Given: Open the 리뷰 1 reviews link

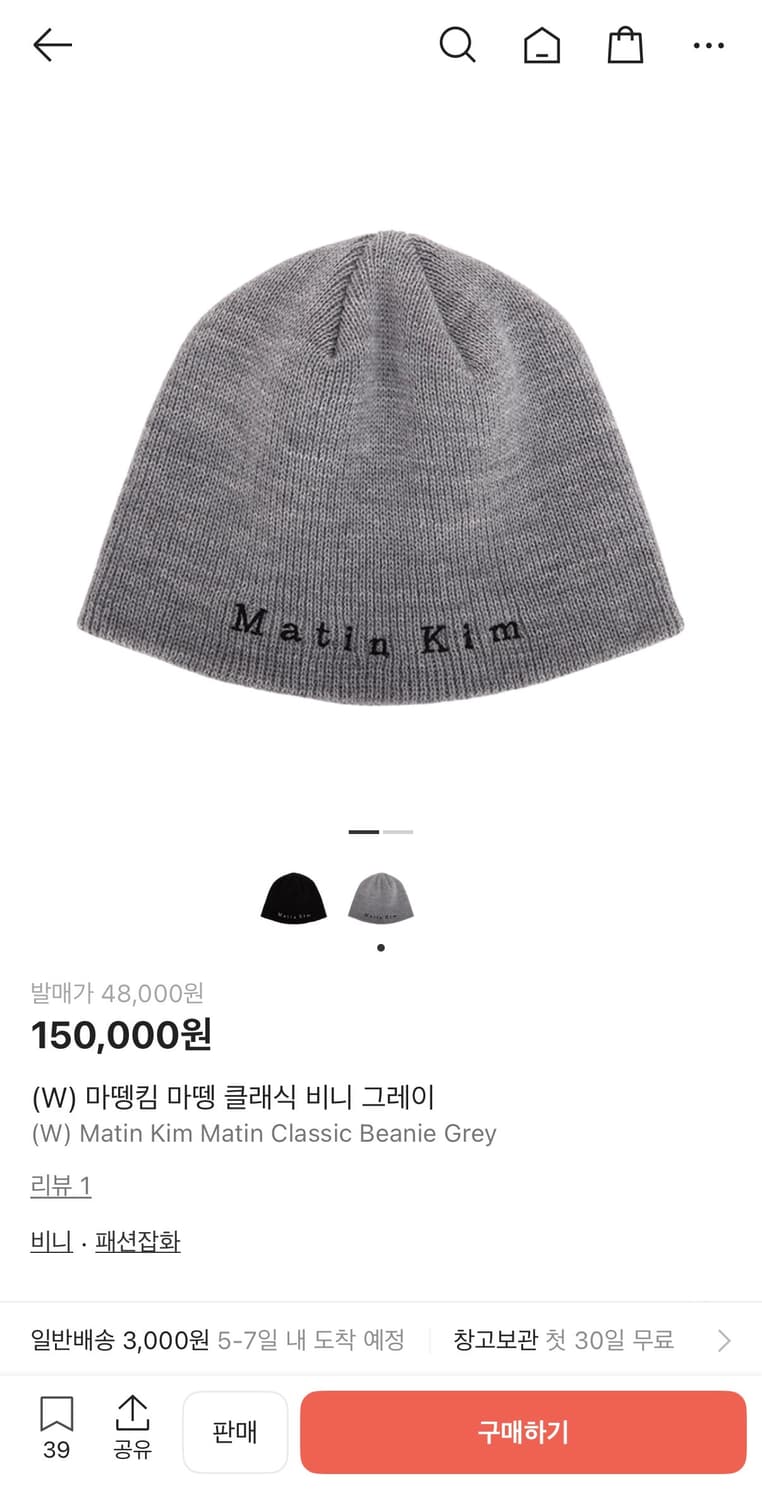Looking at the screenshot, I should (x=60, y=1185).
